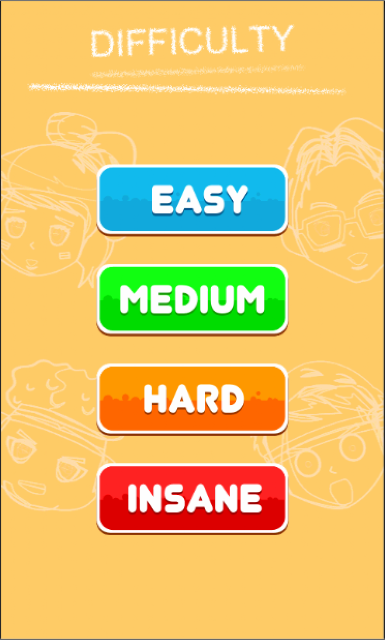Choose the Medium difficulty button
This screenshot has height=640, width=385.
coord(192,299)
